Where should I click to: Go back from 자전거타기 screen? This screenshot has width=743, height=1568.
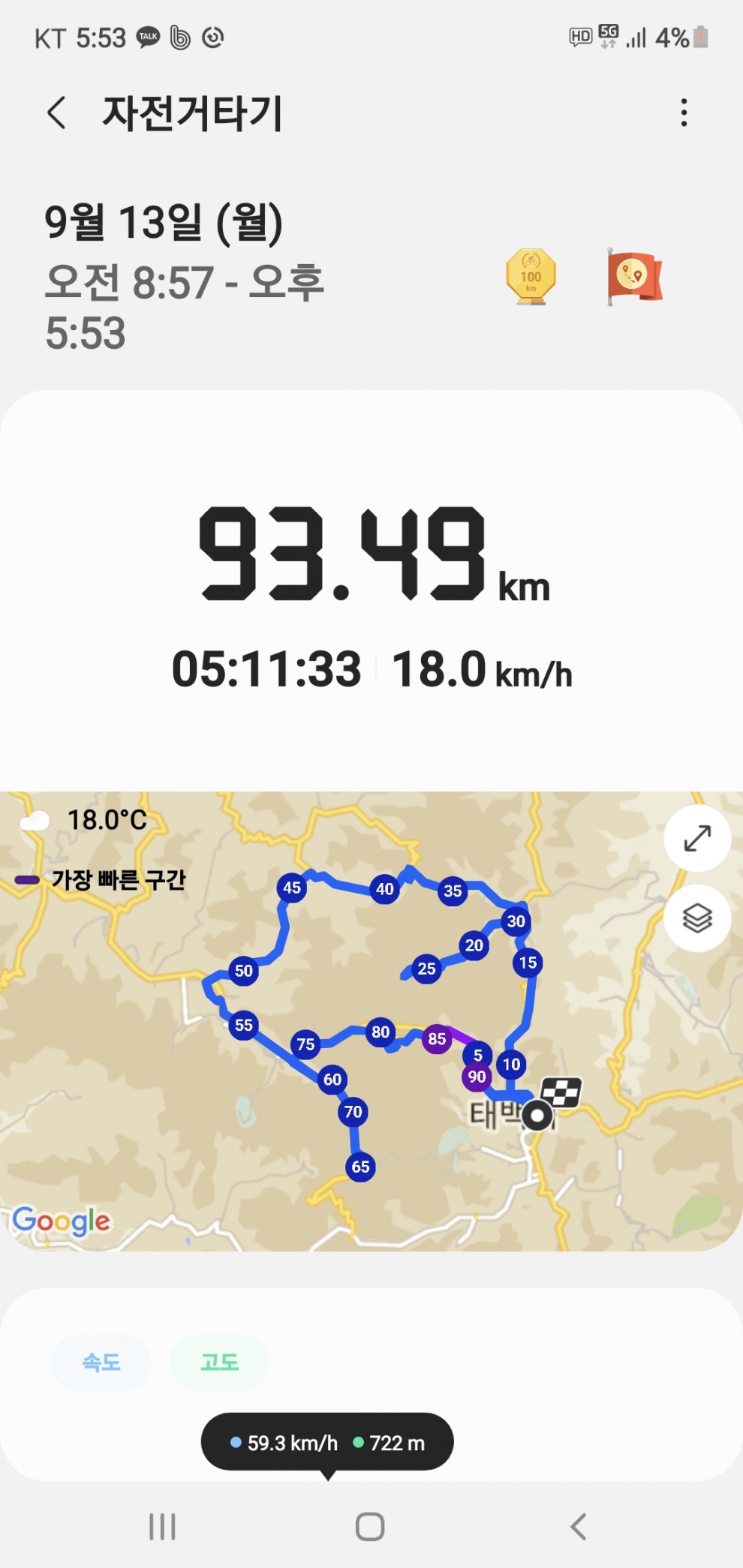(x=57, y=113)
